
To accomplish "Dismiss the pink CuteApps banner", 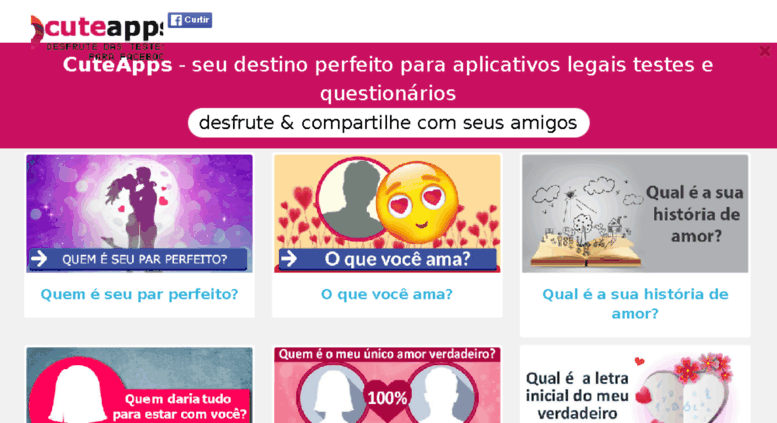I will pos(765,51).
